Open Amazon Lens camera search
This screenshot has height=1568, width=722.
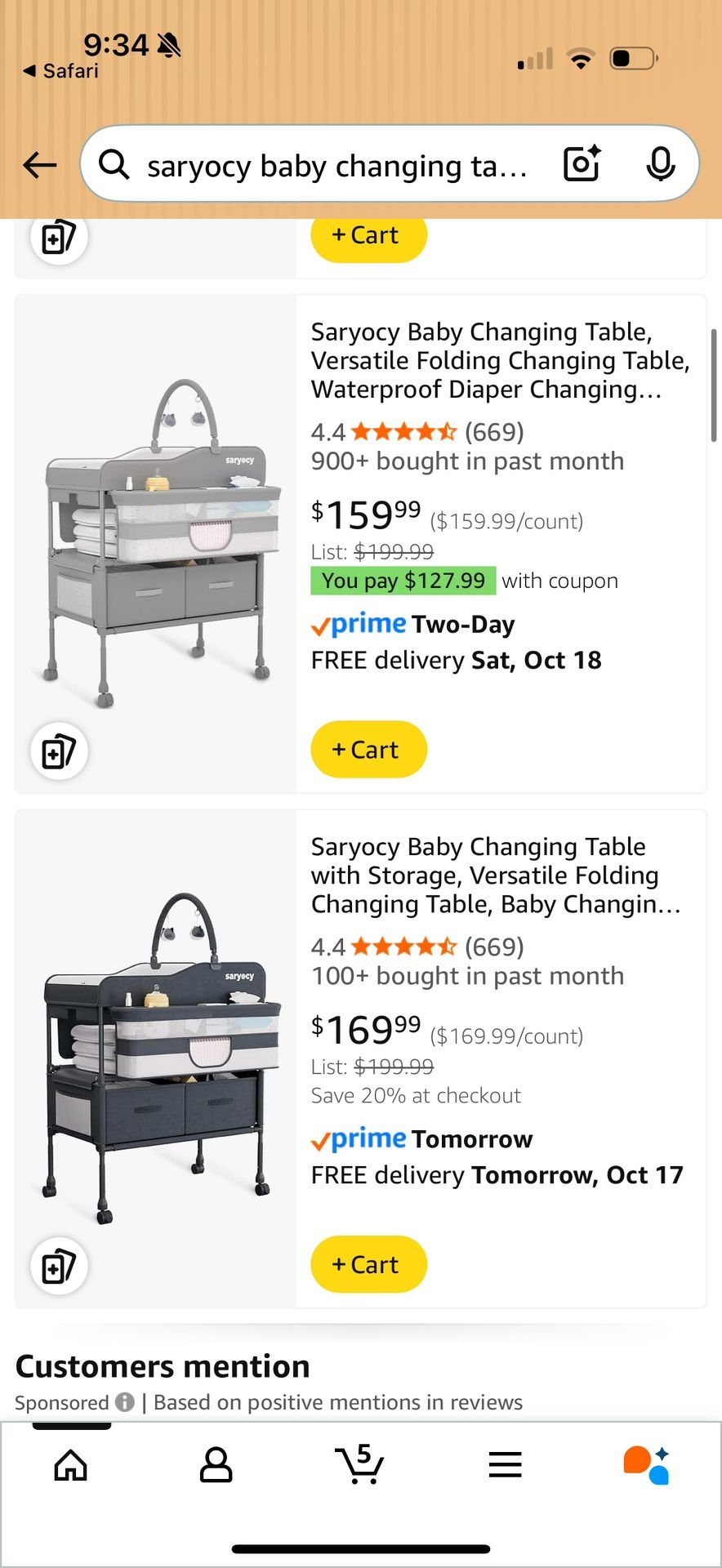click(581, 163)
